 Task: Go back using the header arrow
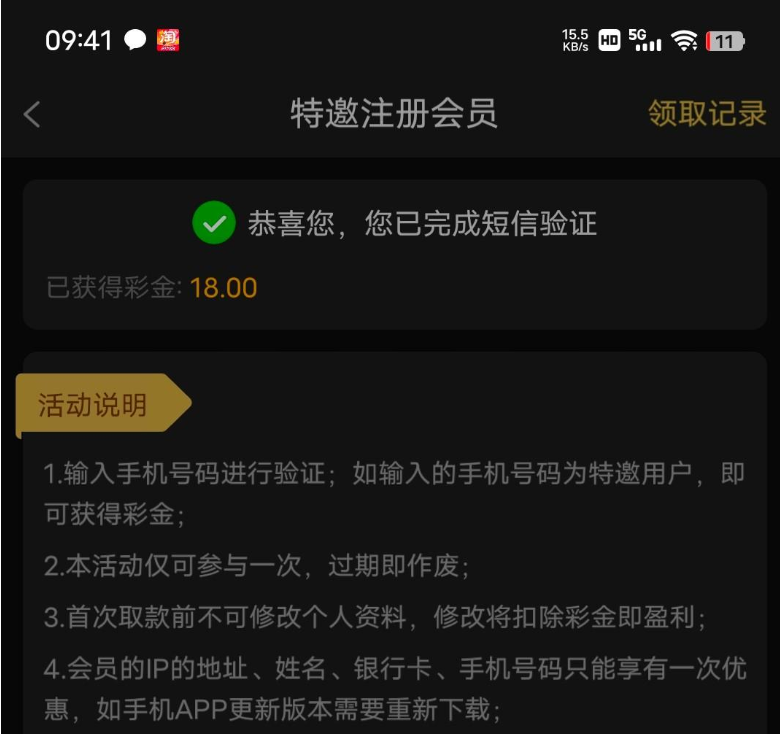coord(32,114)
